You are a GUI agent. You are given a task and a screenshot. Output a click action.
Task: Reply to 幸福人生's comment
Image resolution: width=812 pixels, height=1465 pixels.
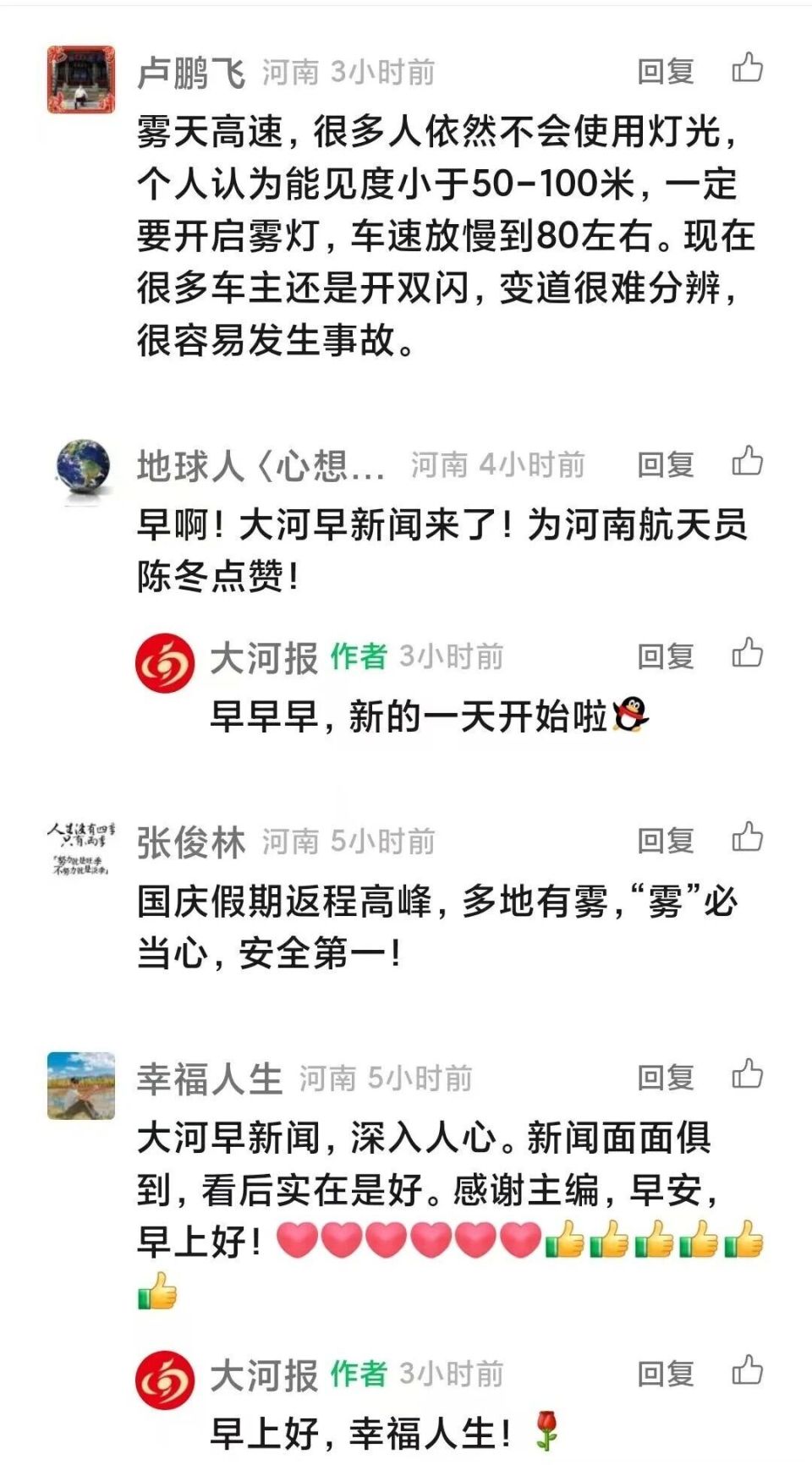666,1078
